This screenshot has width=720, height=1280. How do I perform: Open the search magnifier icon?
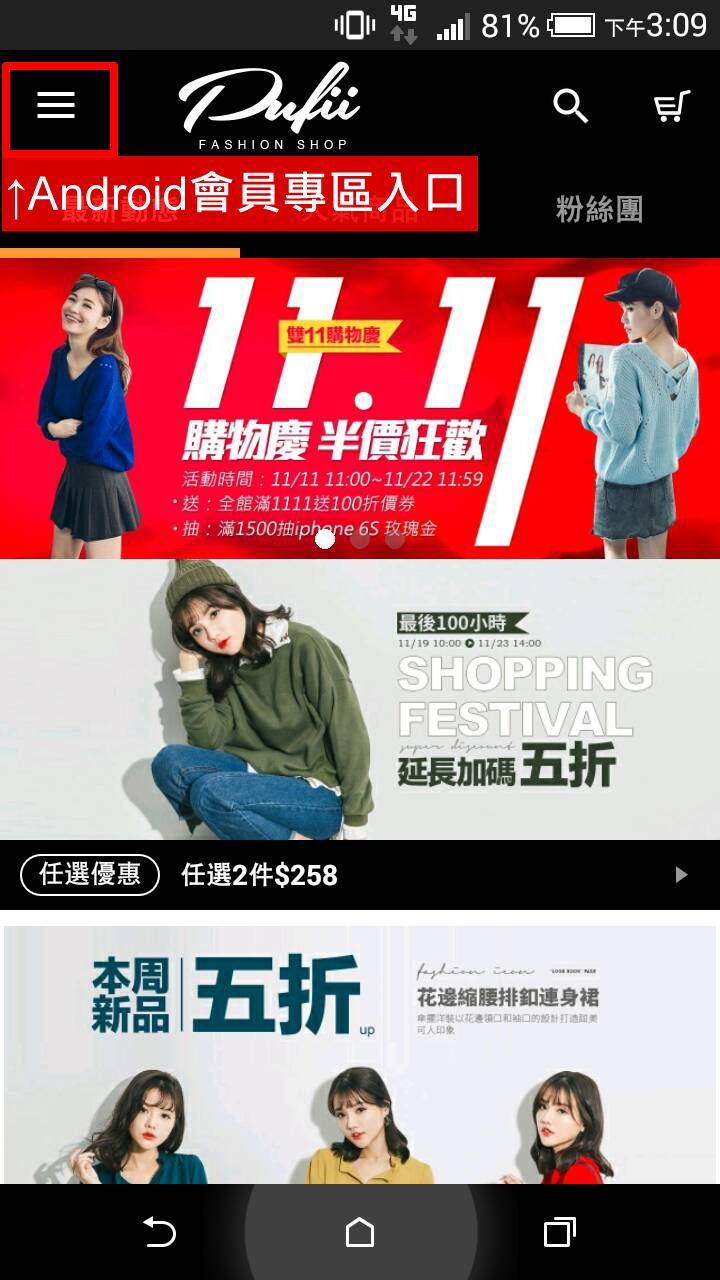pos(570,105)
